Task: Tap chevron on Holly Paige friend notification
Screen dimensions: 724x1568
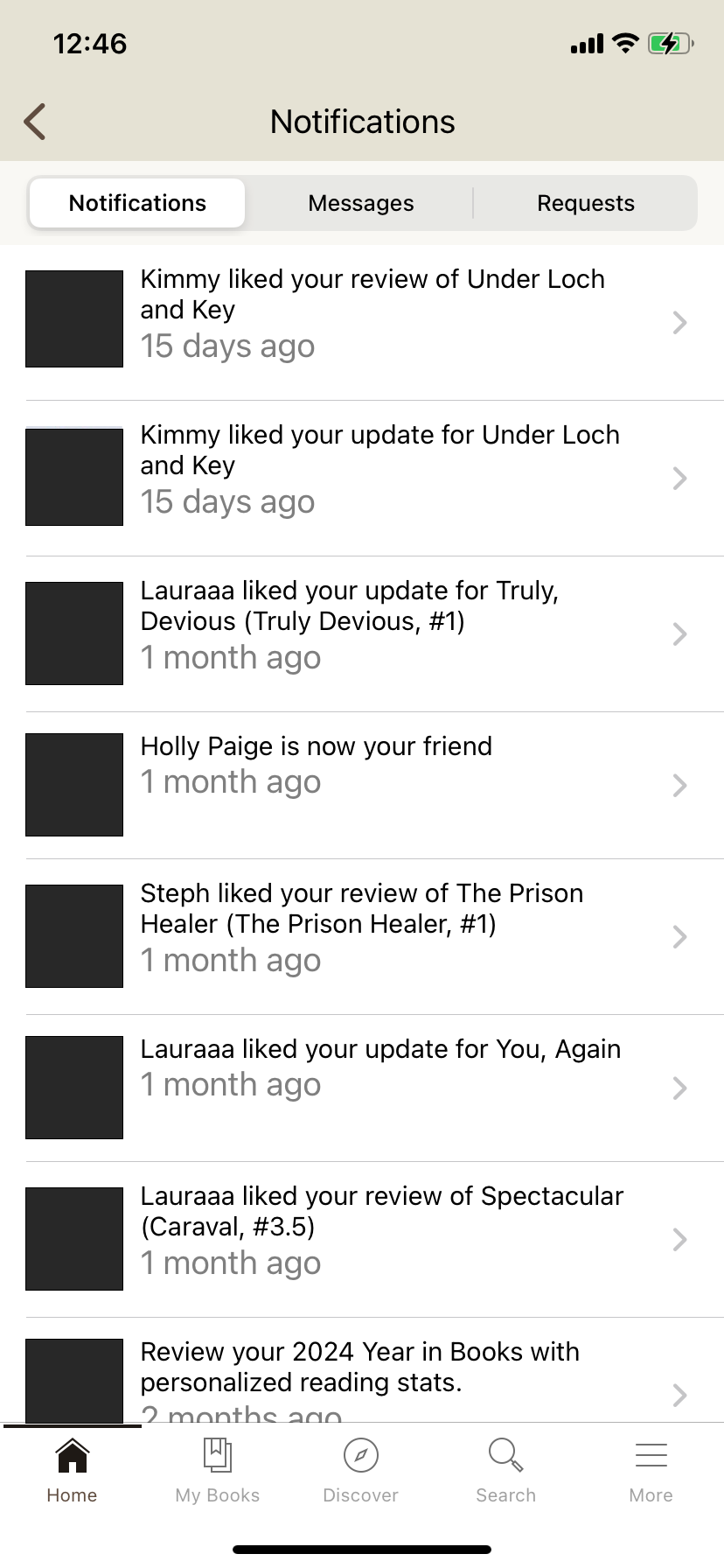Action: point(680,785)
